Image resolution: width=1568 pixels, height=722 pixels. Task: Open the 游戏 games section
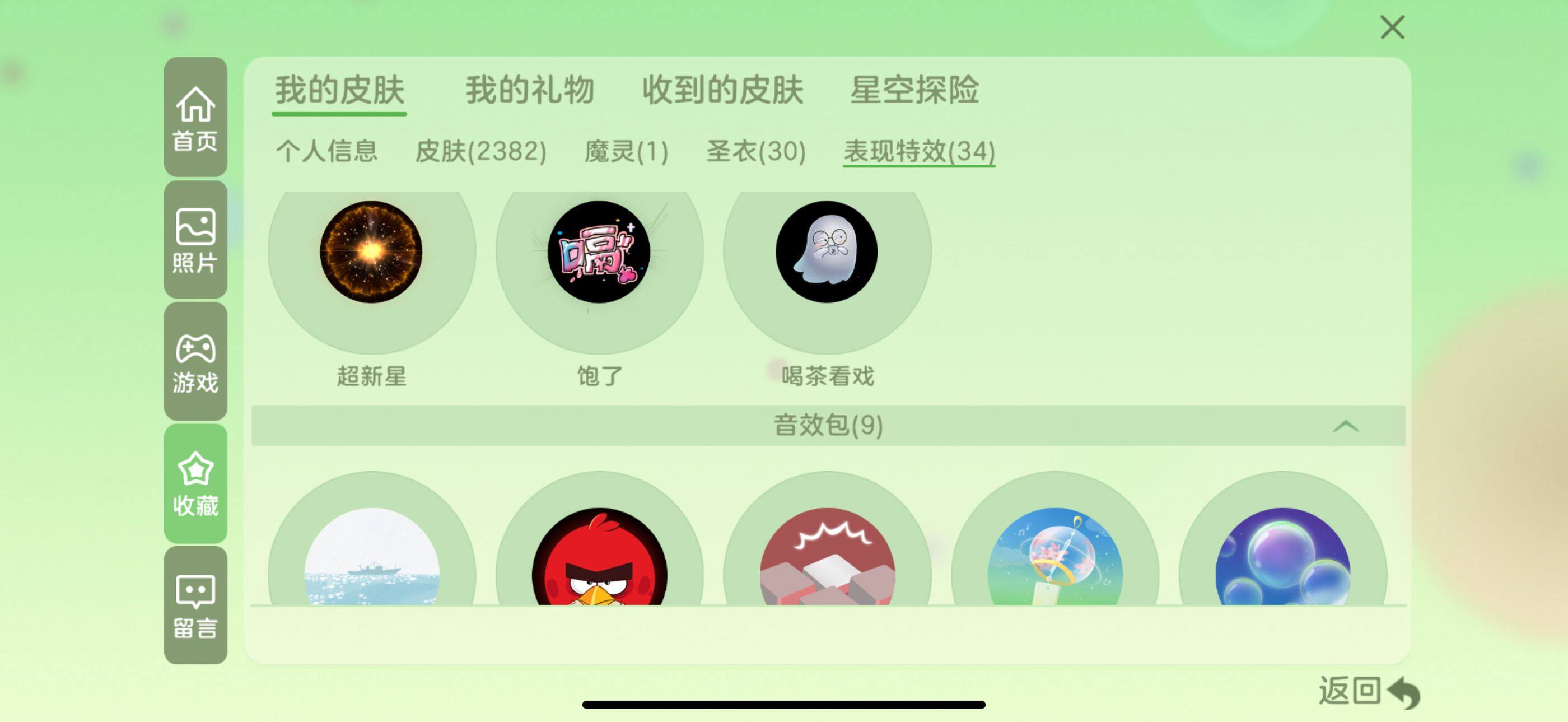(195, 362)
